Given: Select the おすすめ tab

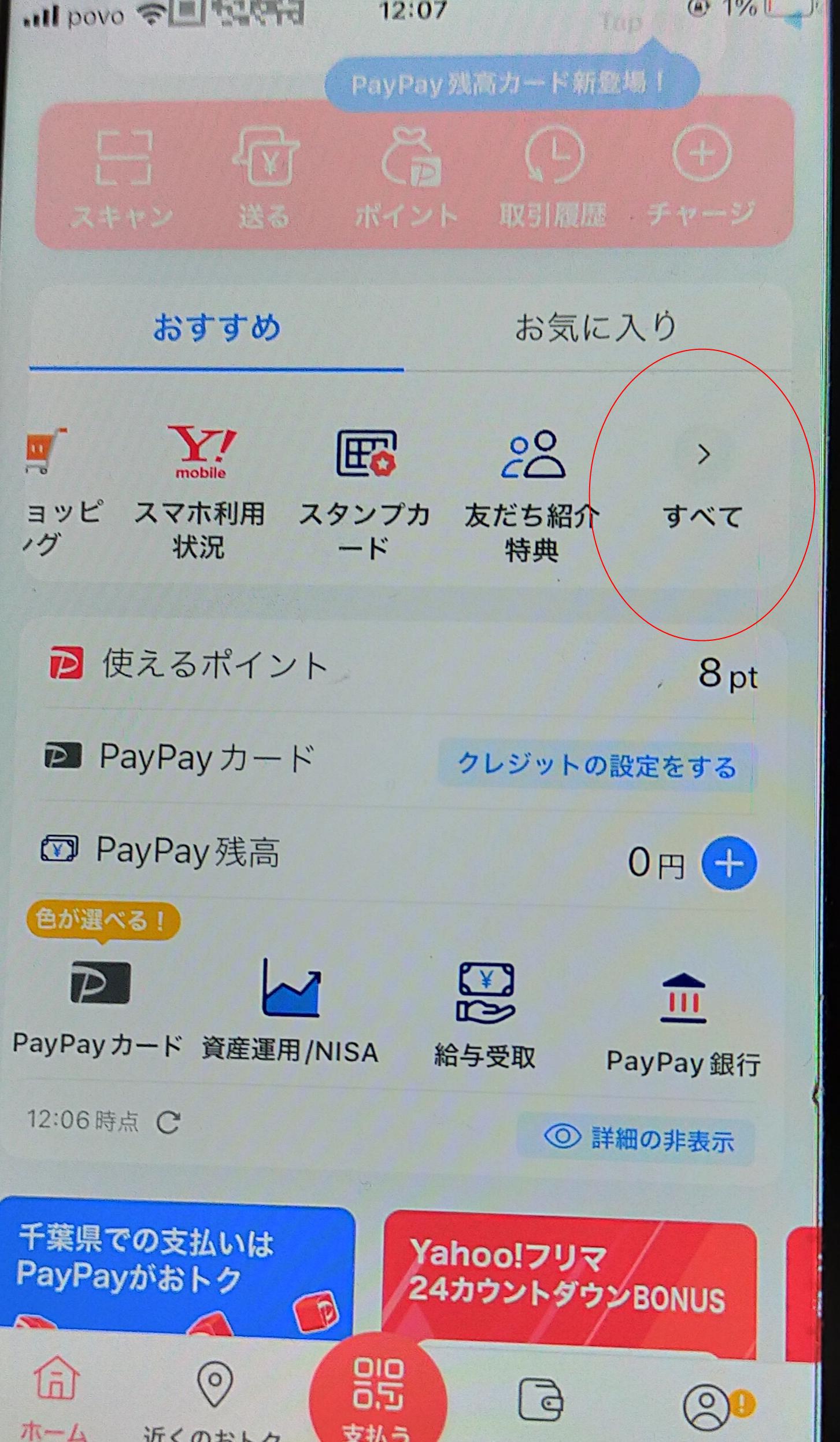Looking at the screenshot, I should [217, 327].
